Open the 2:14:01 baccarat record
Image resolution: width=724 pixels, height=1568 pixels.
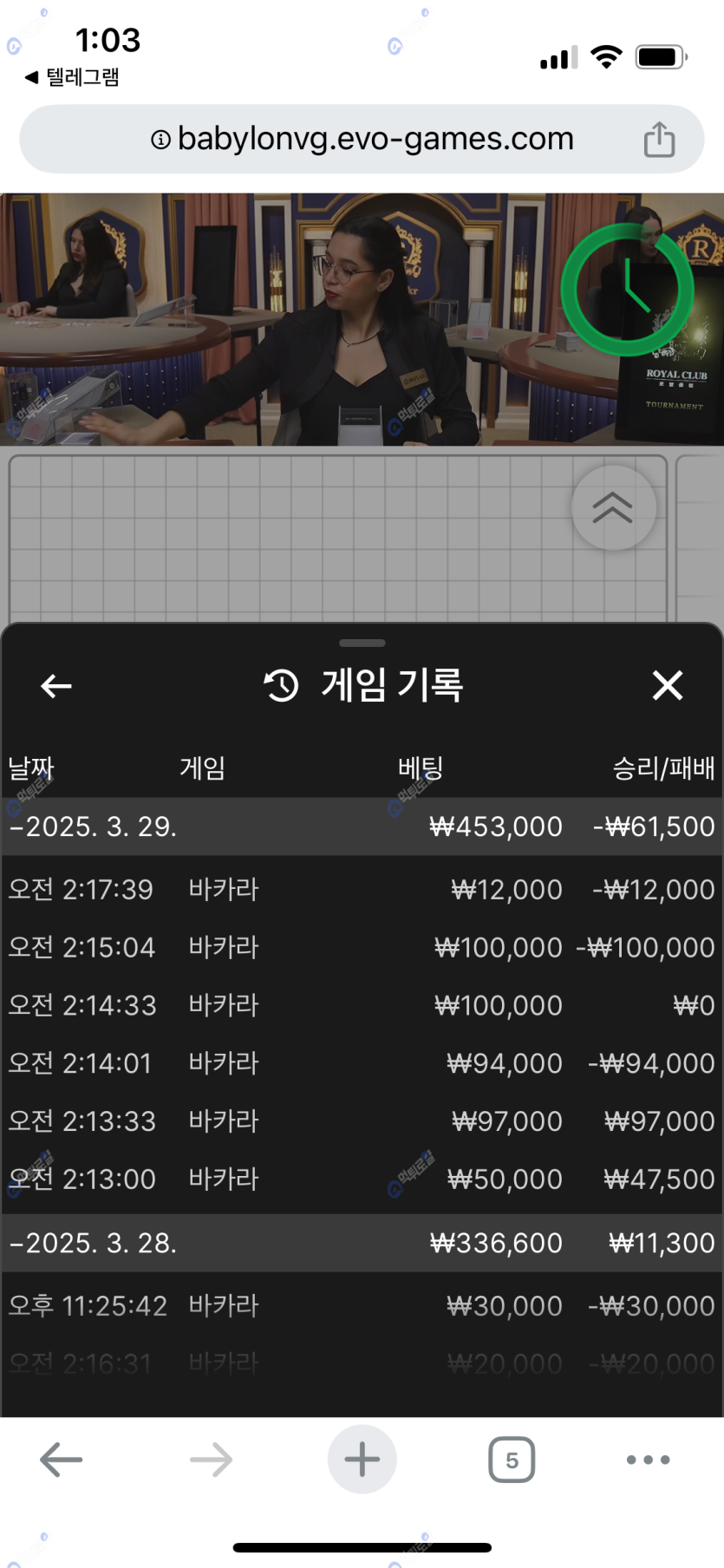[362, 1063]
